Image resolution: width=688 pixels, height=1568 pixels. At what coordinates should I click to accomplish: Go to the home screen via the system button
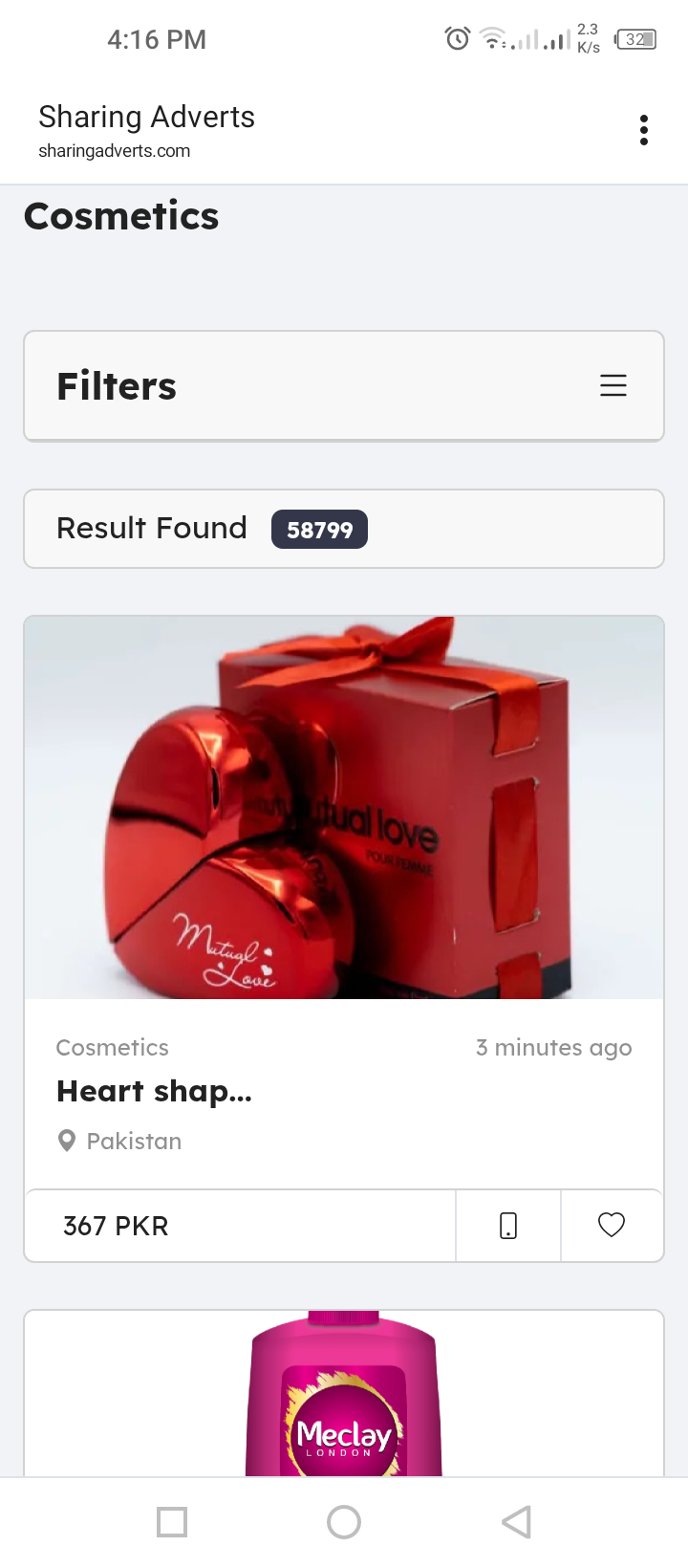(x=344, y=1522)
